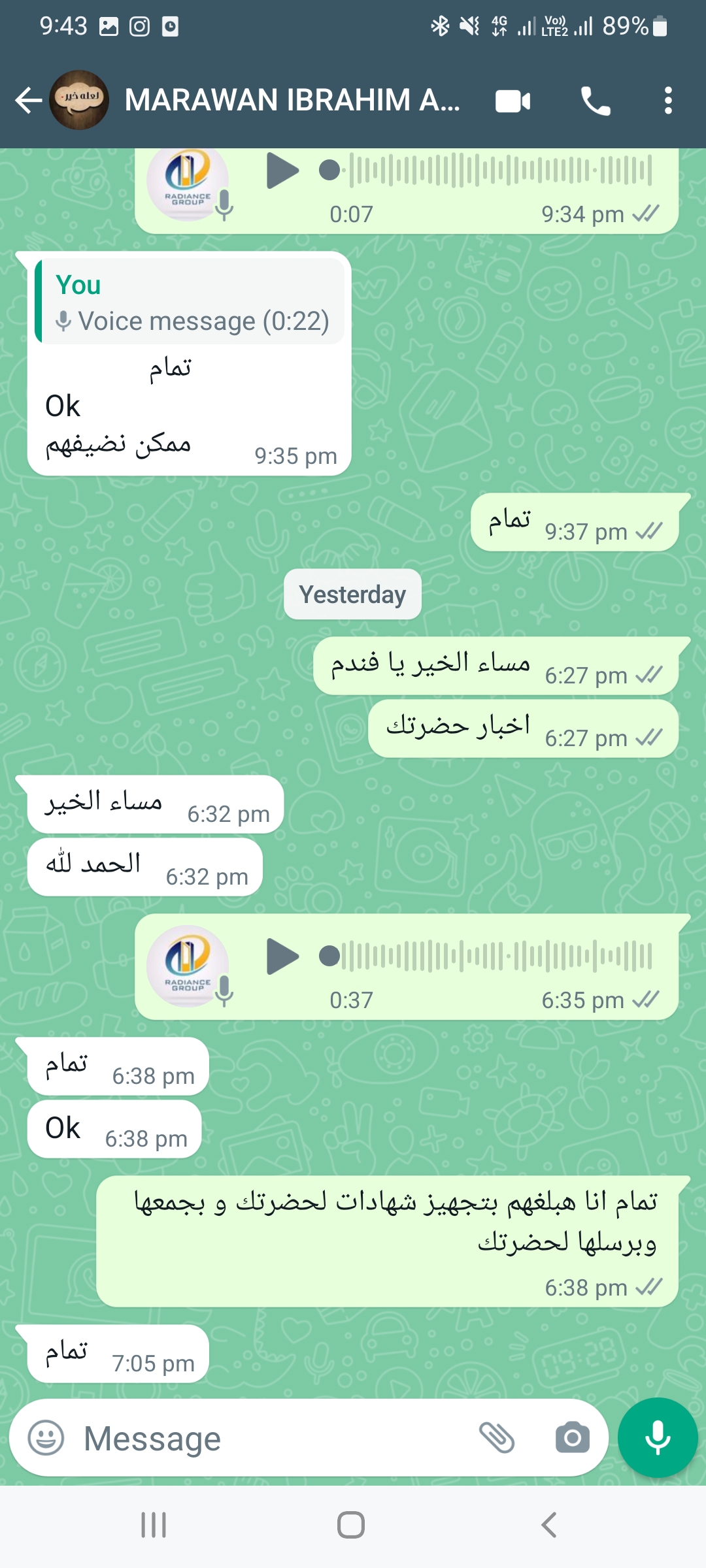Tap the system back button

click(x=549, y=1525)
